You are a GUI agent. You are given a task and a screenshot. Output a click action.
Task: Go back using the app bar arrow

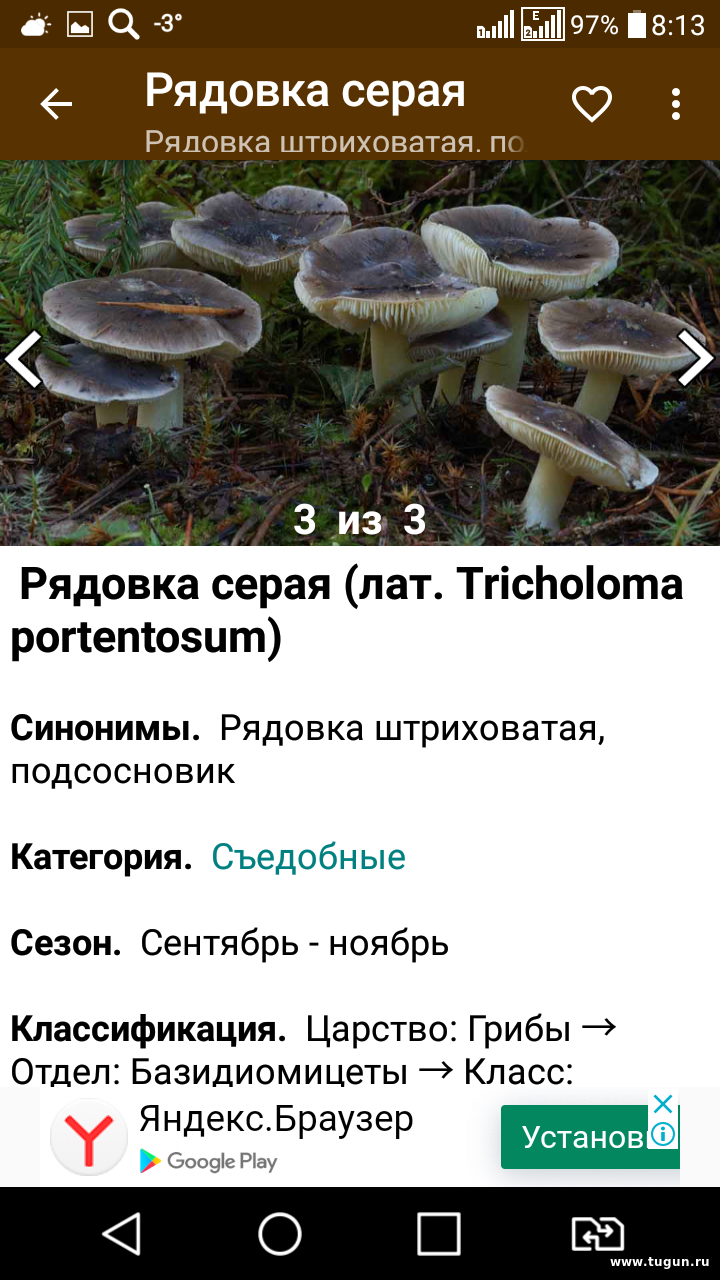point(56,104)
